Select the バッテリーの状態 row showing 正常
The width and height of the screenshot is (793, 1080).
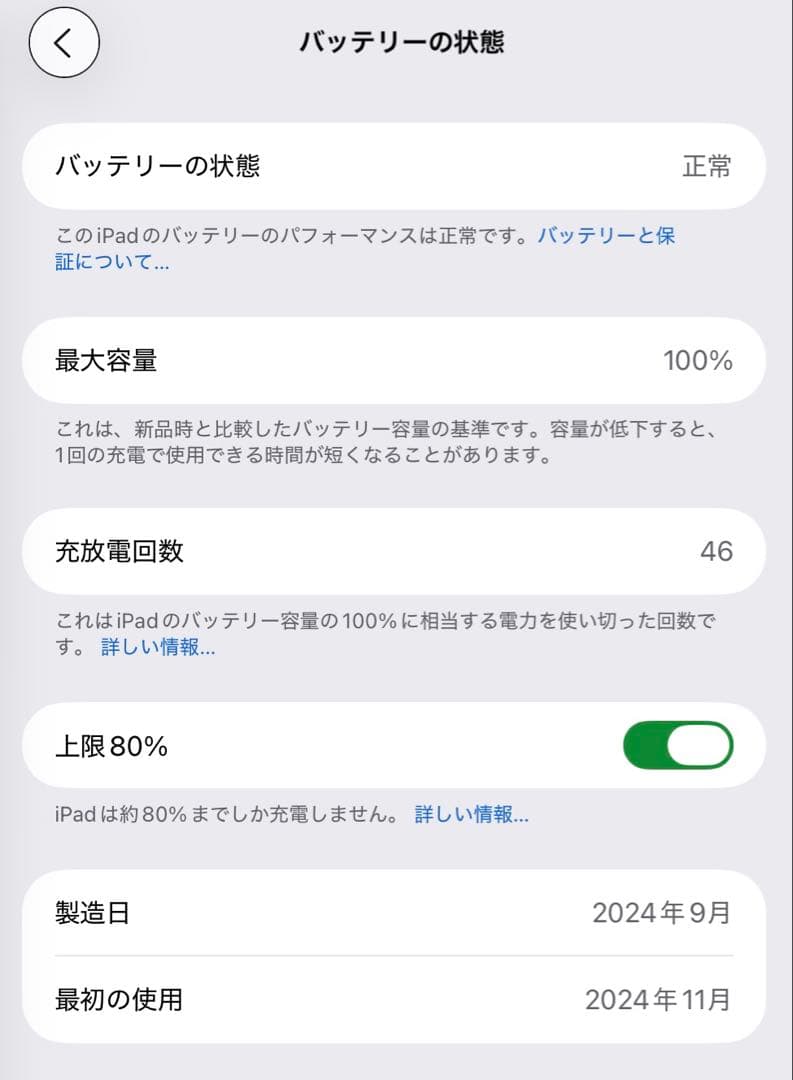[396, 166]
